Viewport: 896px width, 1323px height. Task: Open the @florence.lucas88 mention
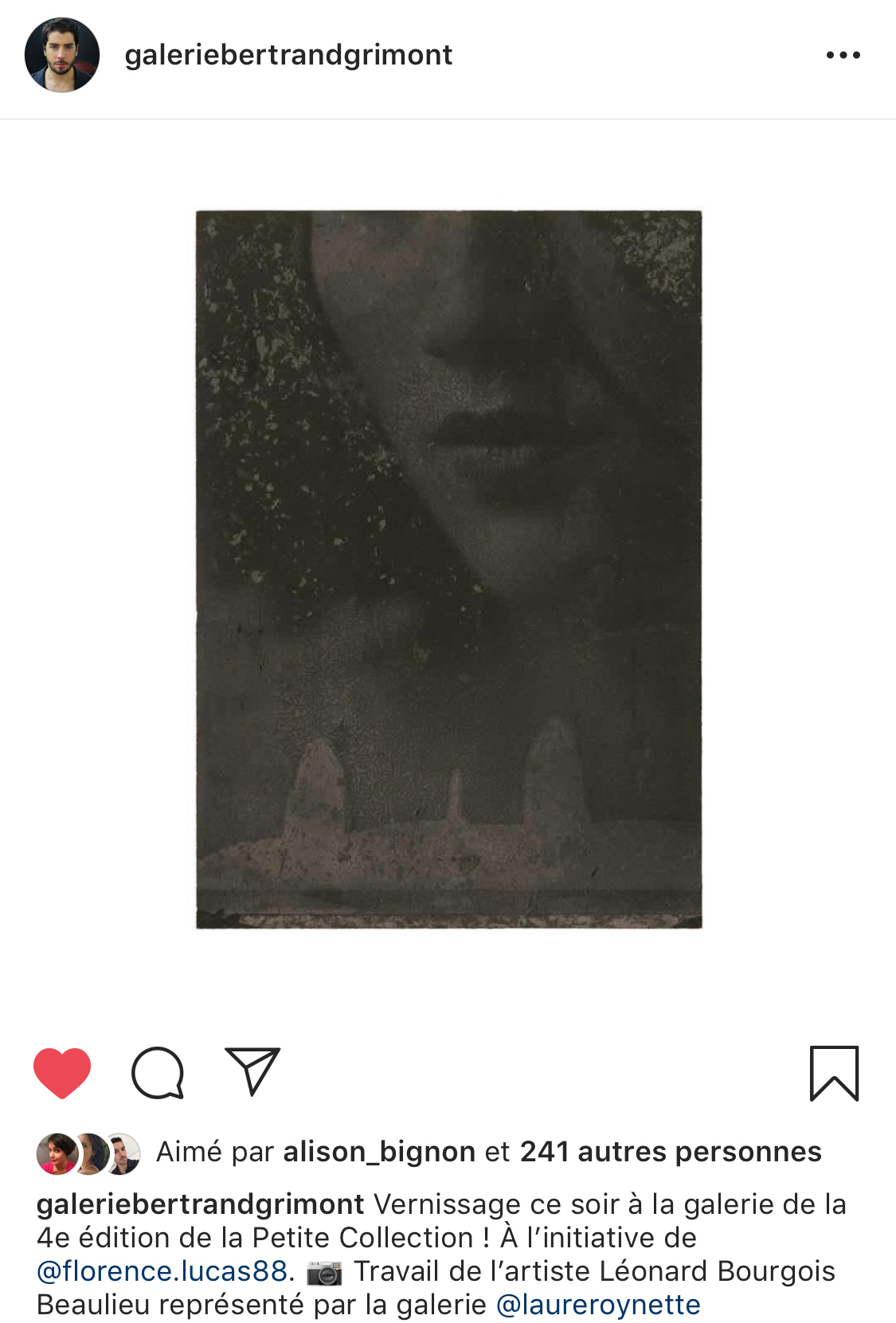click(x=162, y=1271)
